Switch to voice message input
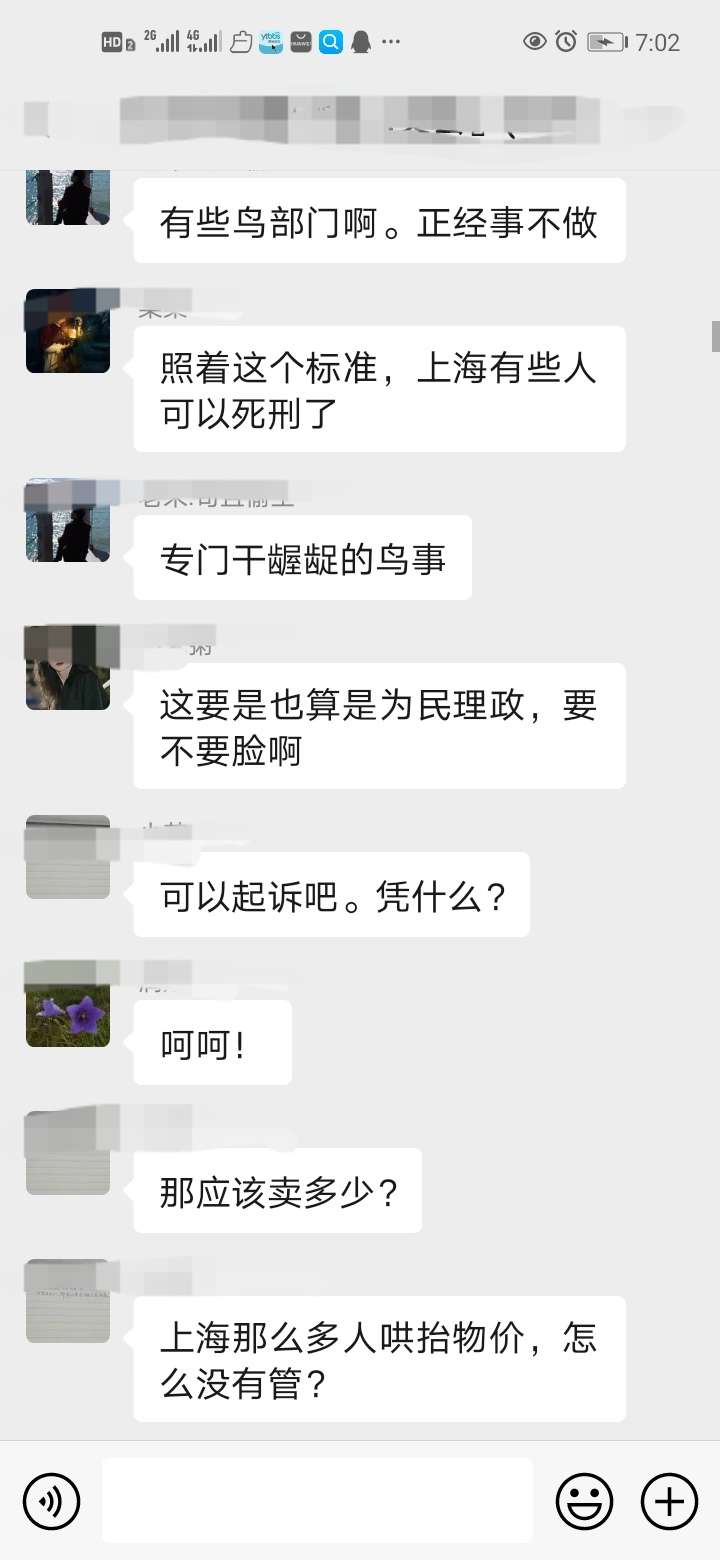Viewport: 720px width, 1560px height. pyautogui.click(x=51, y=1500)
